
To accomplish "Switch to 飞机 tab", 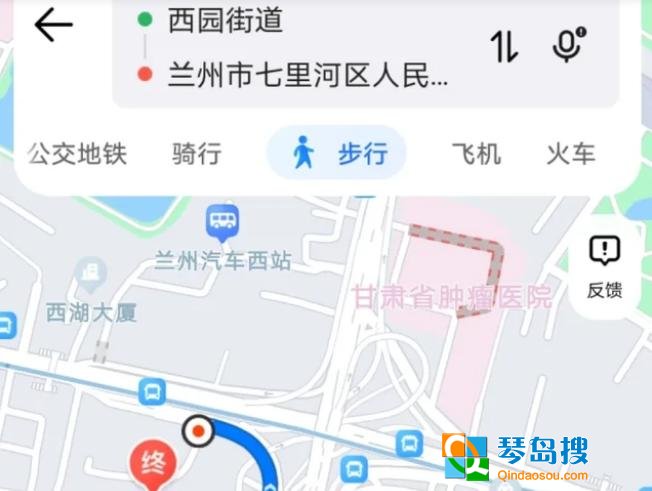I will pos(476,154).
